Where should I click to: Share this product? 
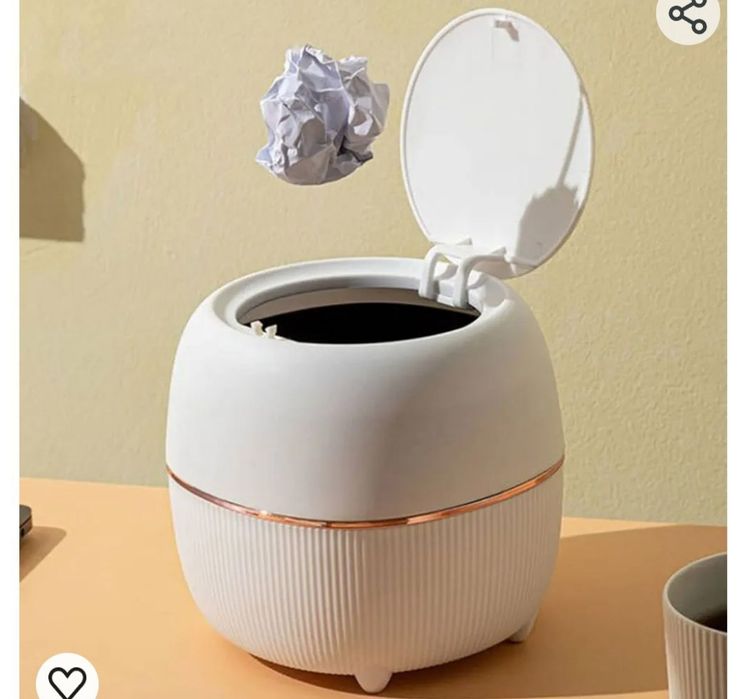[x=688, y=15]
